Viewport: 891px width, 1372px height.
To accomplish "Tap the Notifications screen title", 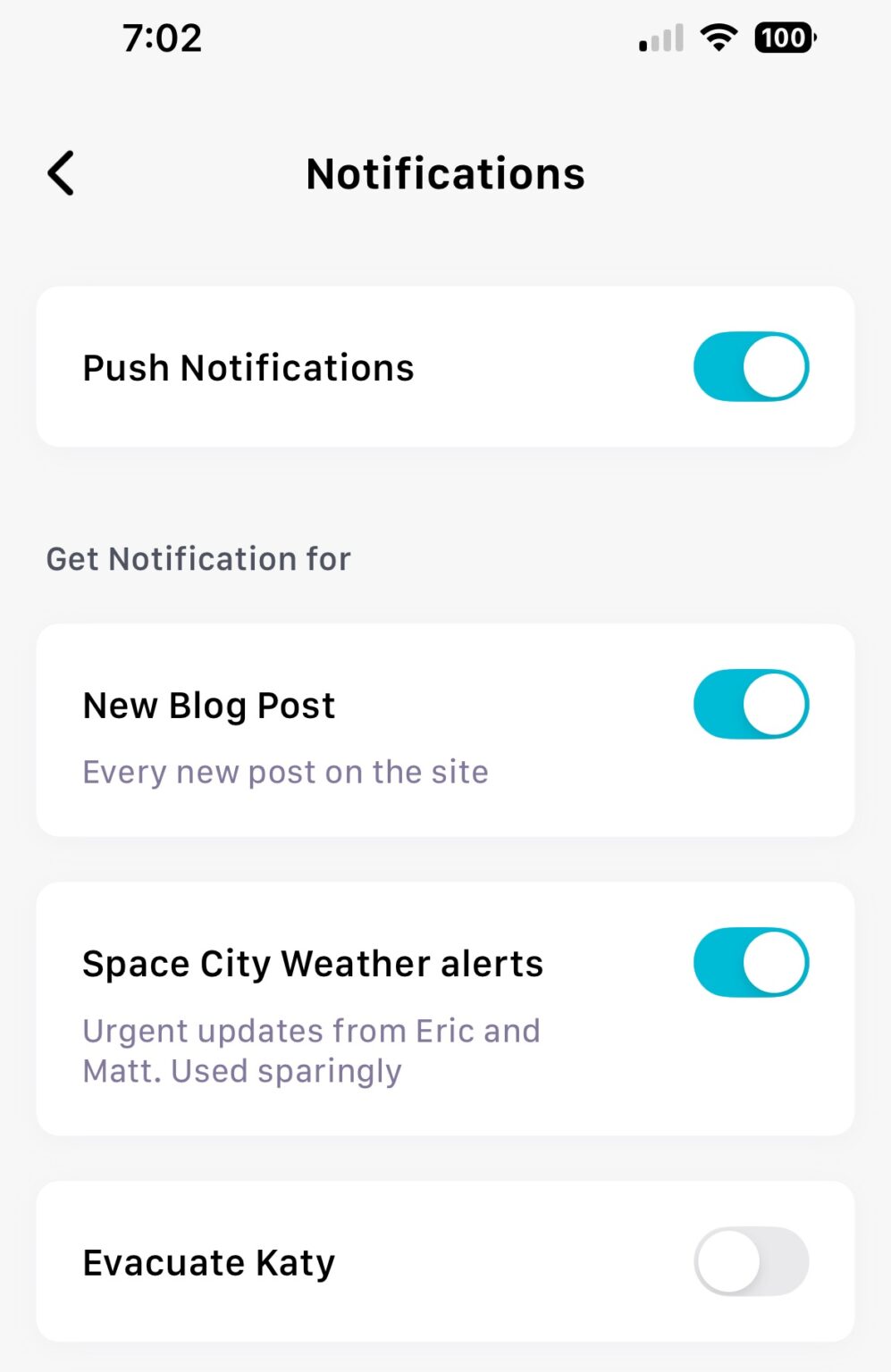I will (x=445, y=173).
